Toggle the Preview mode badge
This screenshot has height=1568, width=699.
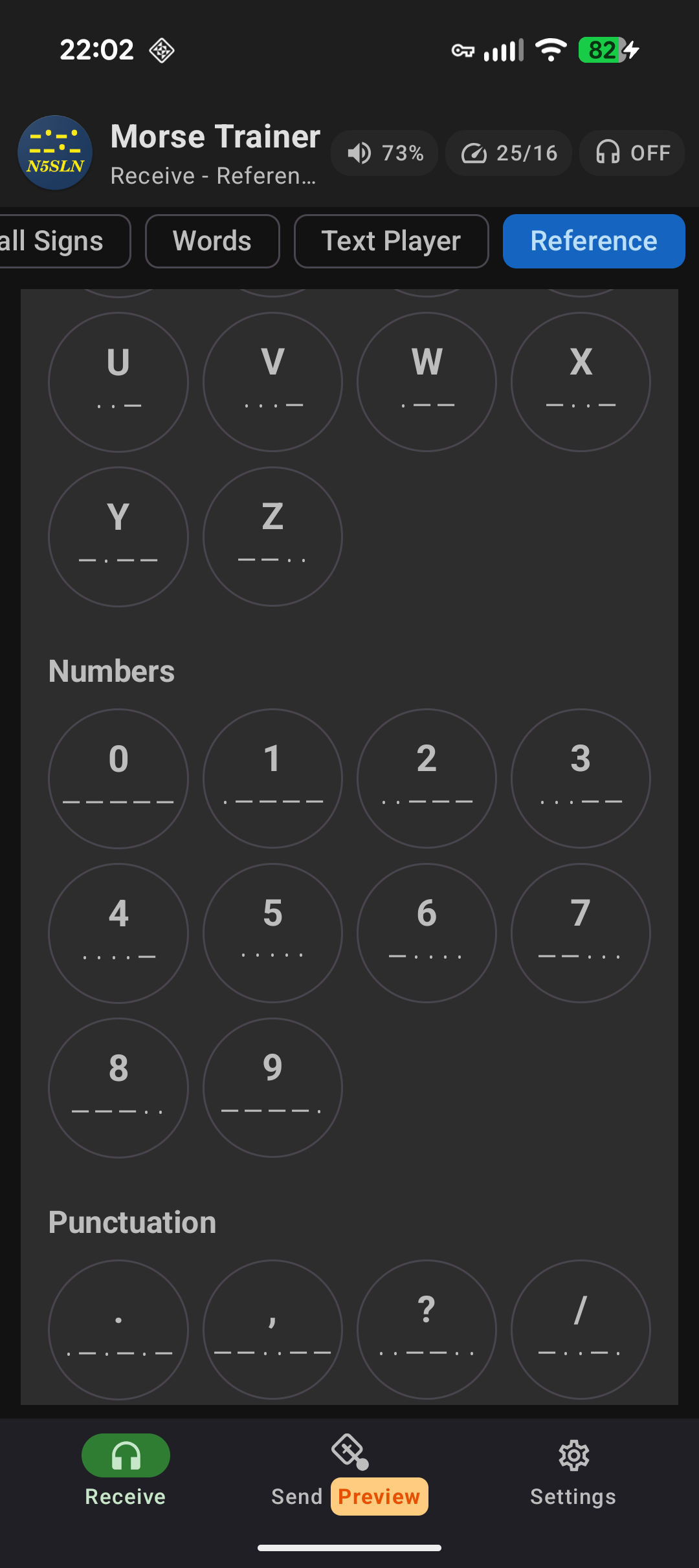(x=379, y=1496)
